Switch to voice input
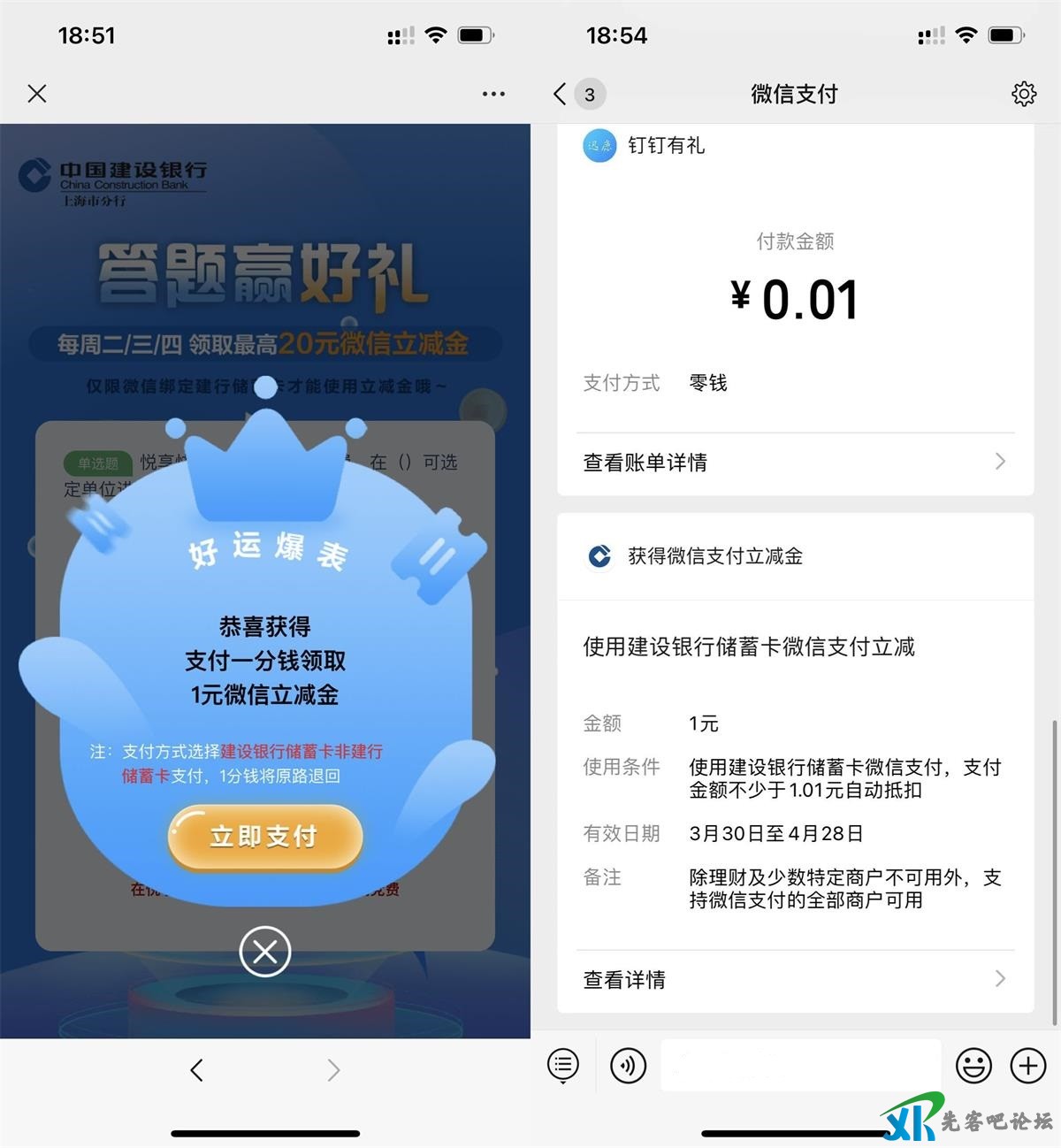The height and width of the screenshot is (1148, 1061). 629,1066
